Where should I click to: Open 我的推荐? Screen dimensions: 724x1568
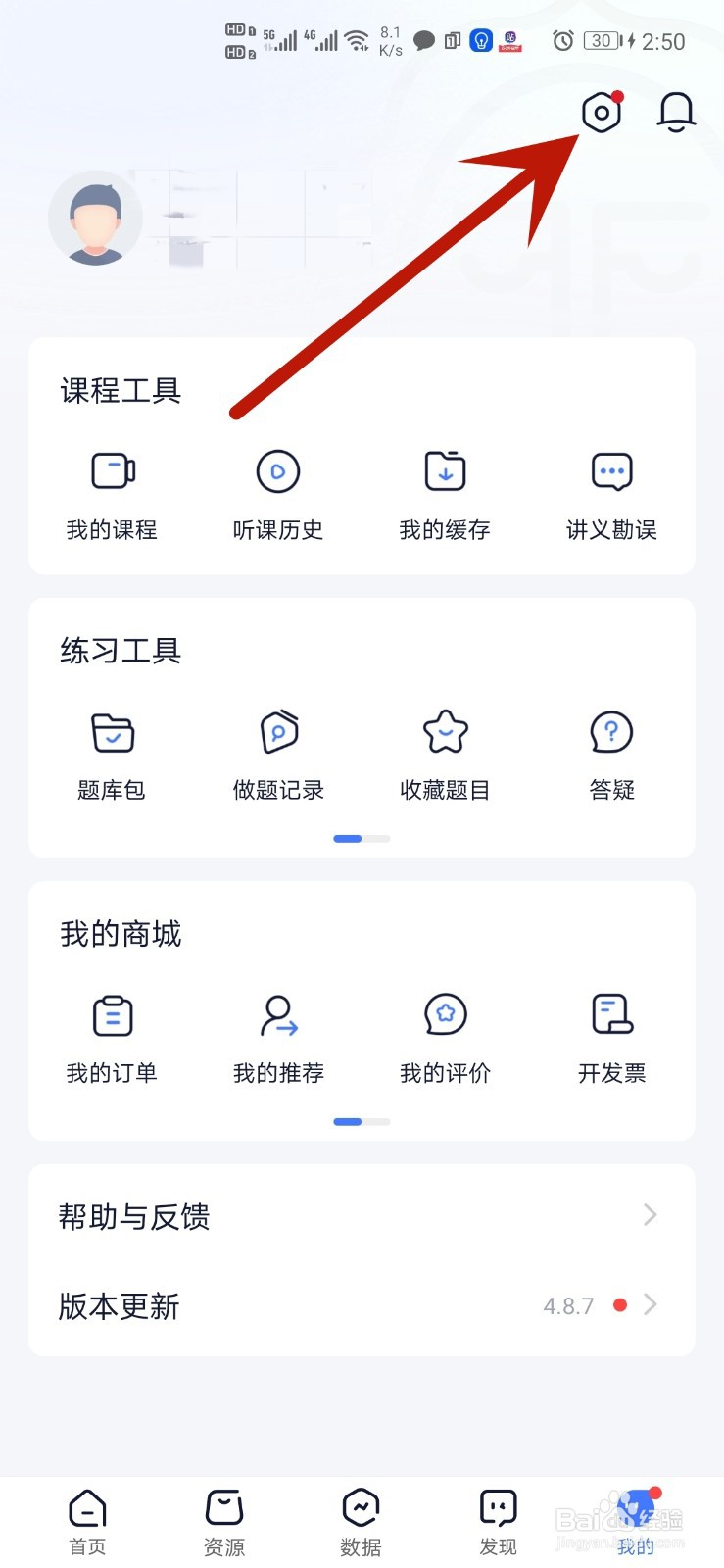click(278, 1038)
